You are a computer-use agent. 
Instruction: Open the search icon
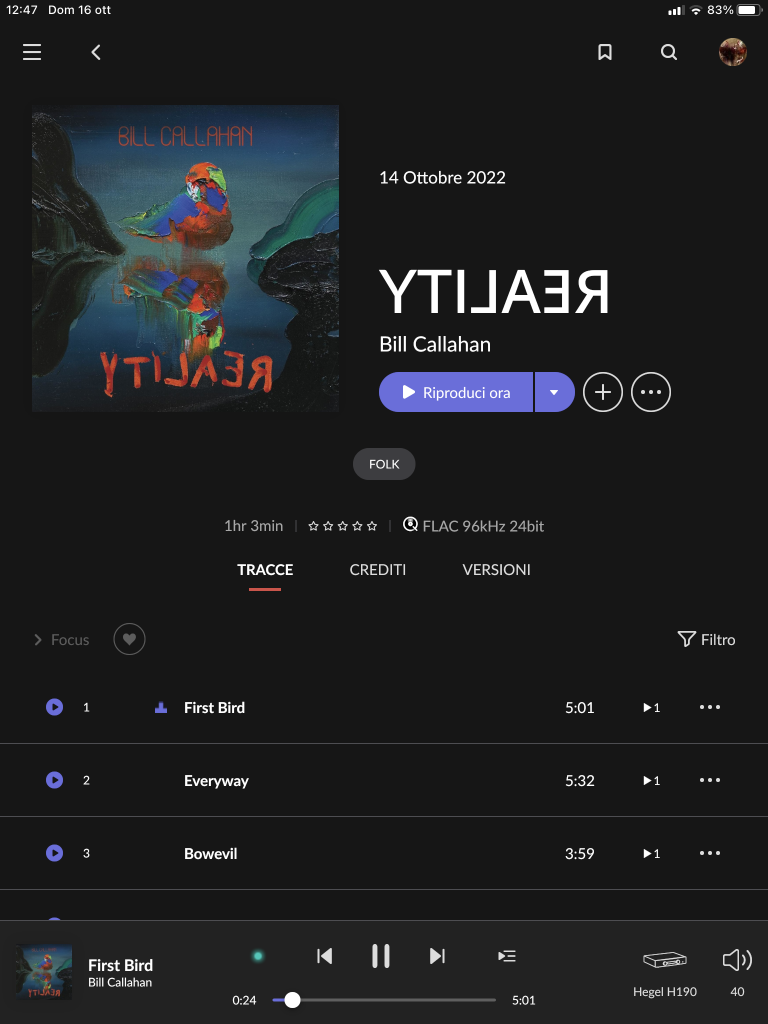pos(669,52)
